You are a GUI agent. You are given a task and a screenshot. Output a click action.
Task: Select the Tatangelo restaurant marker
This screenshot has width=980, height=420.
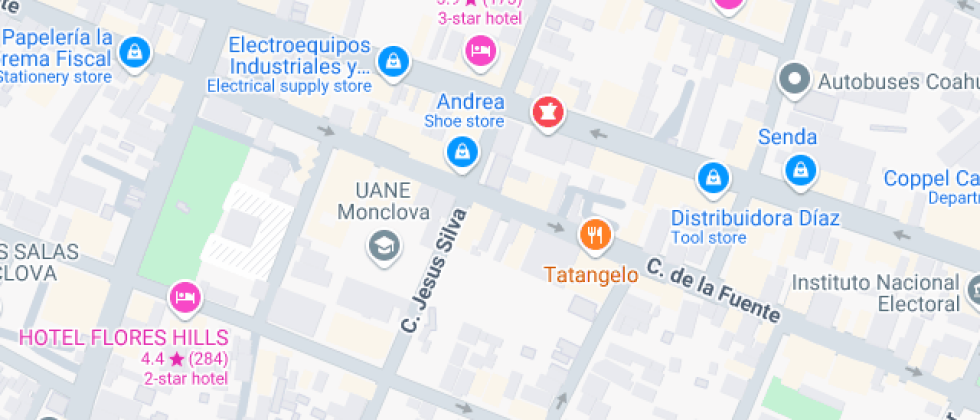[x=596, y=235]
